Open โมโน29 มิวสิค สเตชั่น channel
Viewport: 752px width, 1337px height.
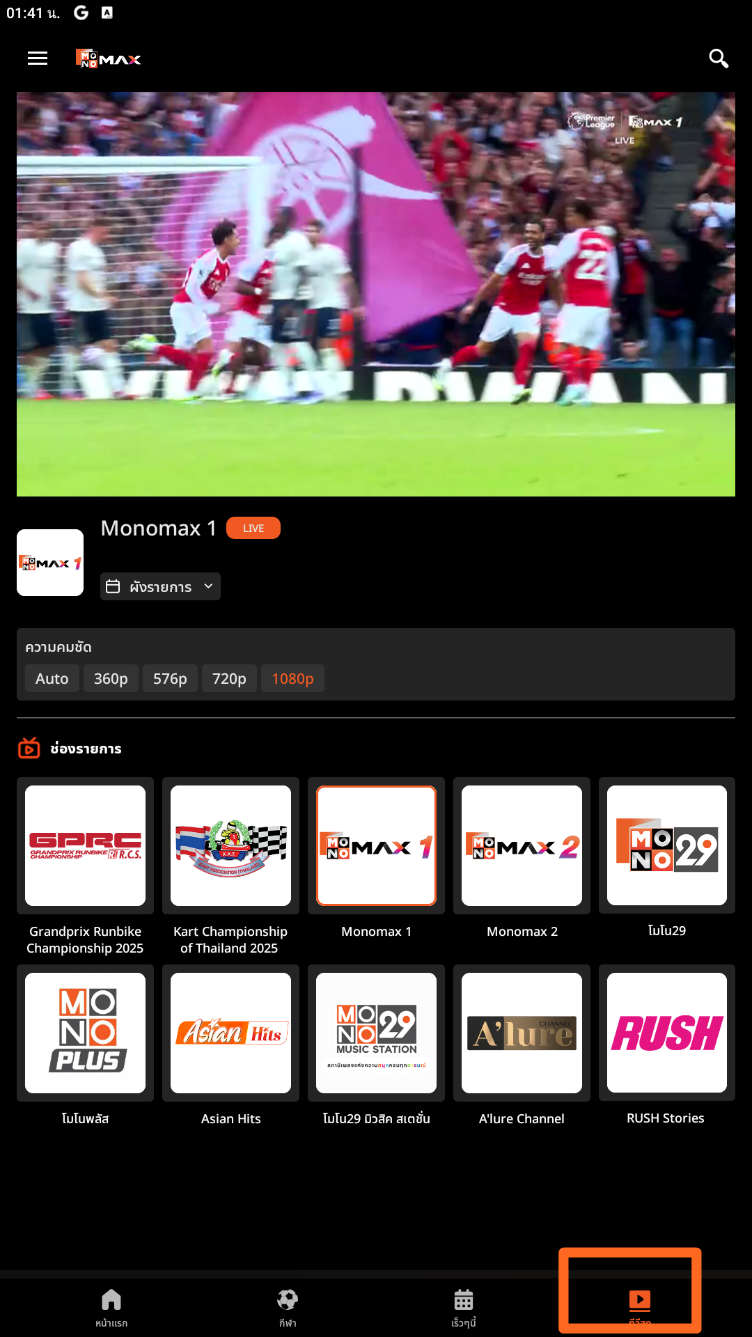coord(376,1032)
